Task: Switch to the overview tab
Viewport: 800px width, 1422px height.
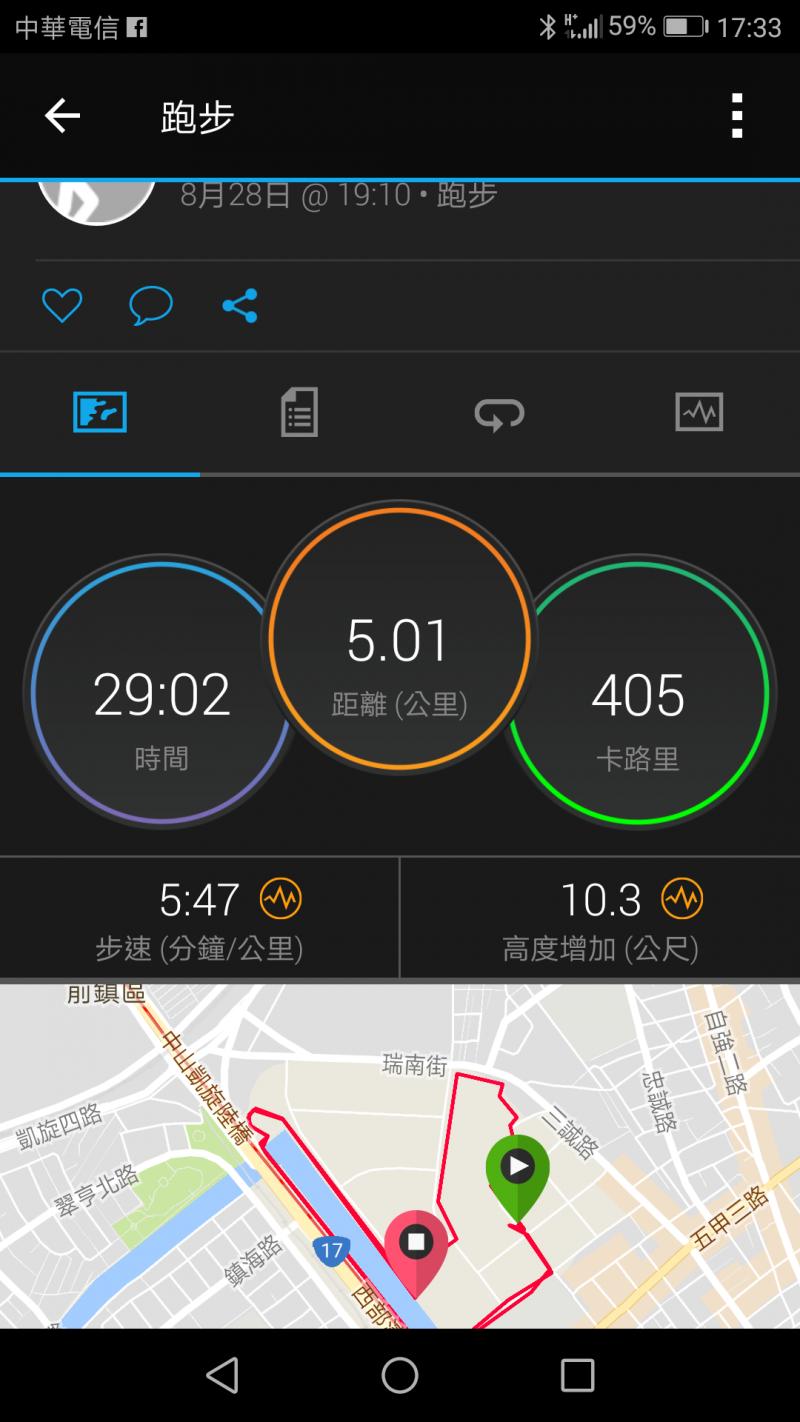Action: 100,412
